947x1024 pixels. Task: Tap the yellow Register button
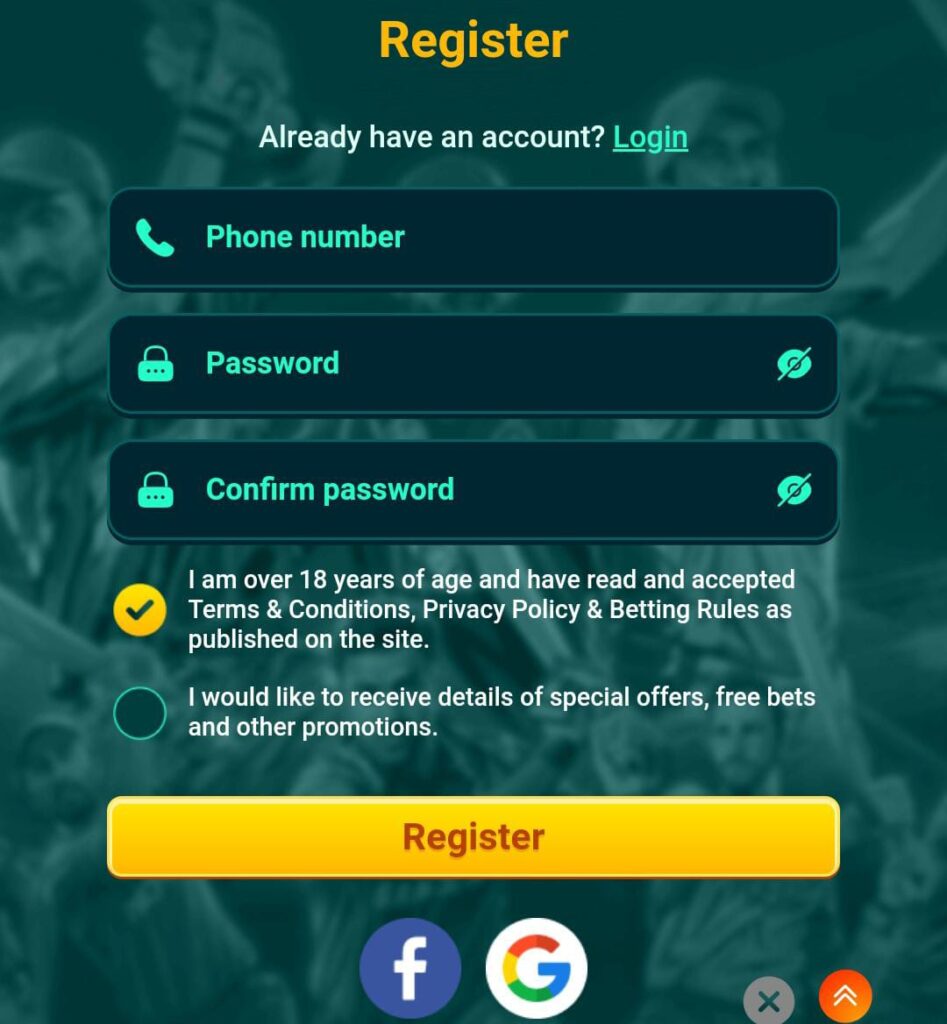click(x=473, y=837)
